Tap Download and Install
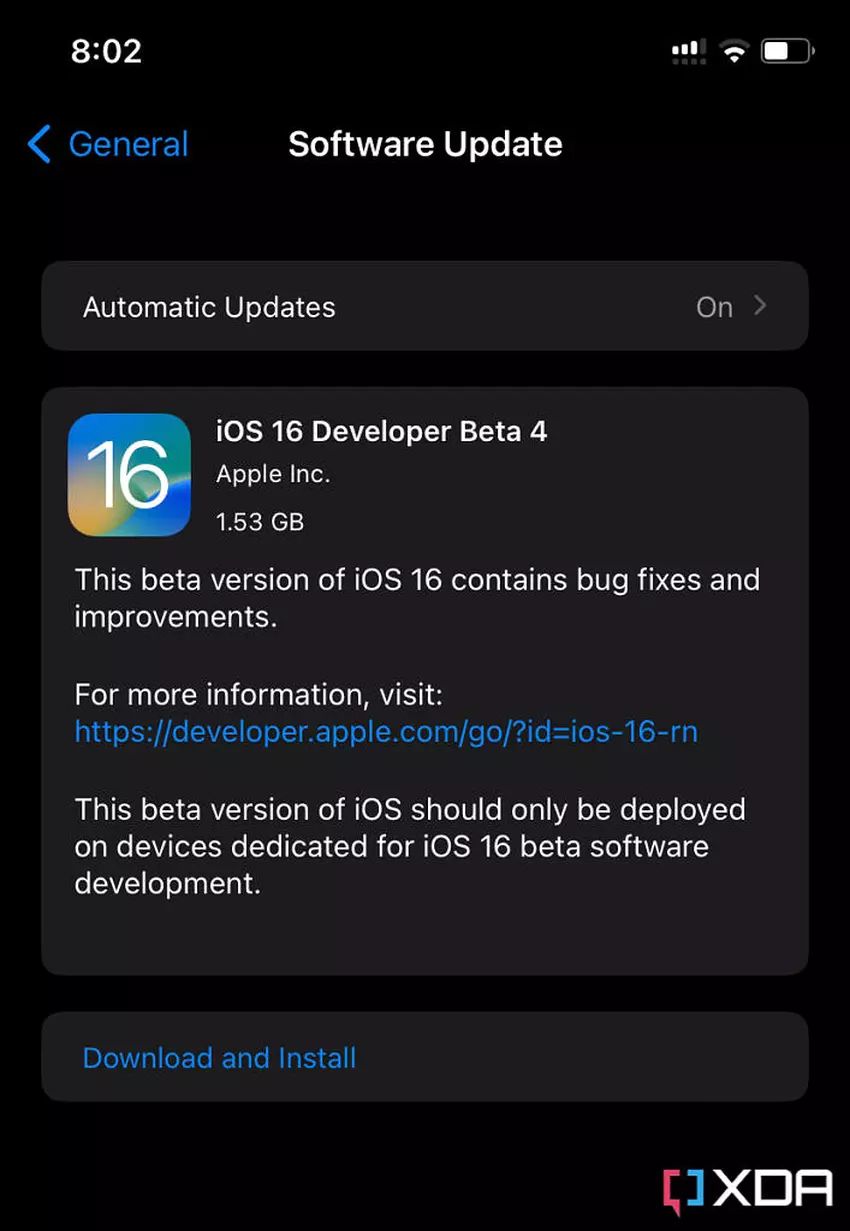850x1231 pixels. pos(219,1058)
